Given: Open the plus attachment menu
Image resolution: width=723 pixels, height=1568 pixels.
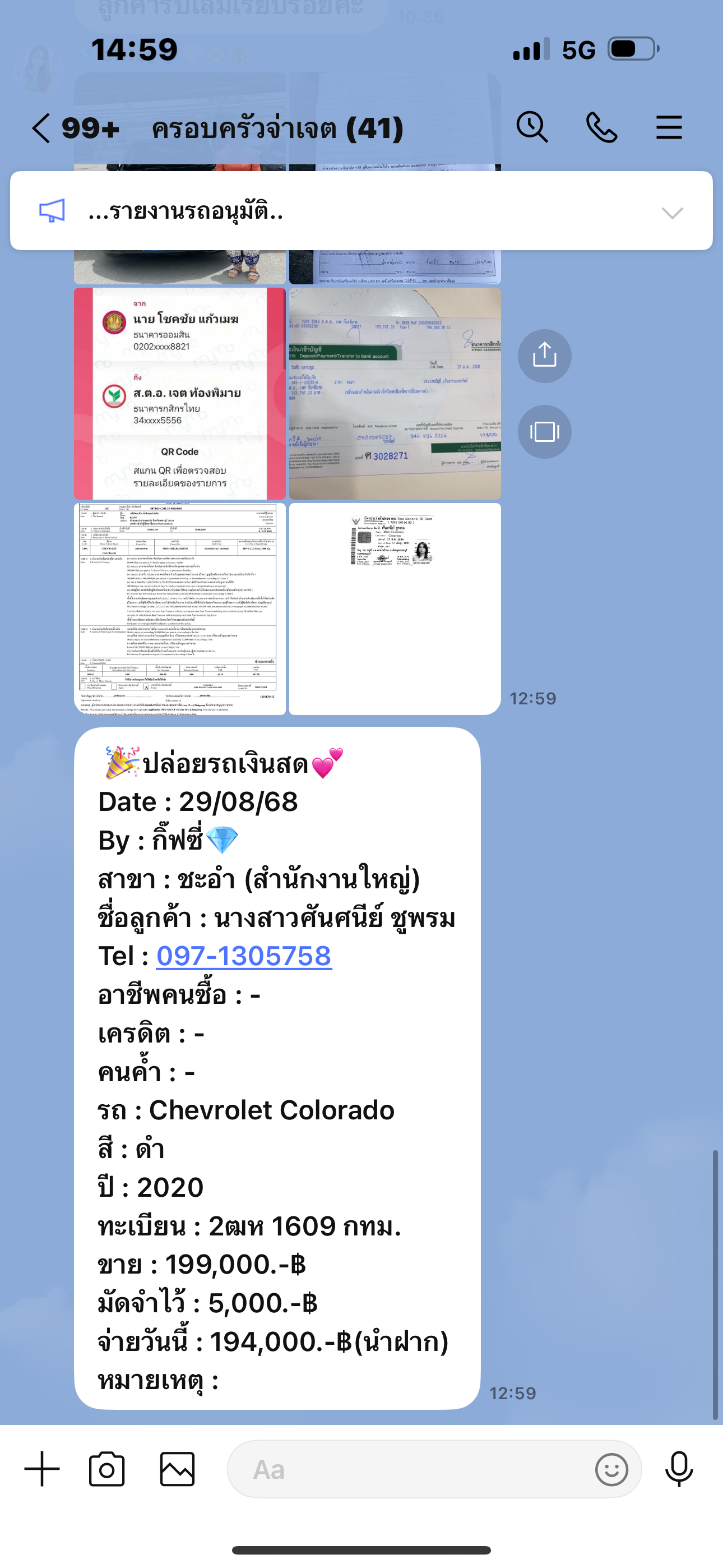Looking at the screenshot, I should point(42,1469).
